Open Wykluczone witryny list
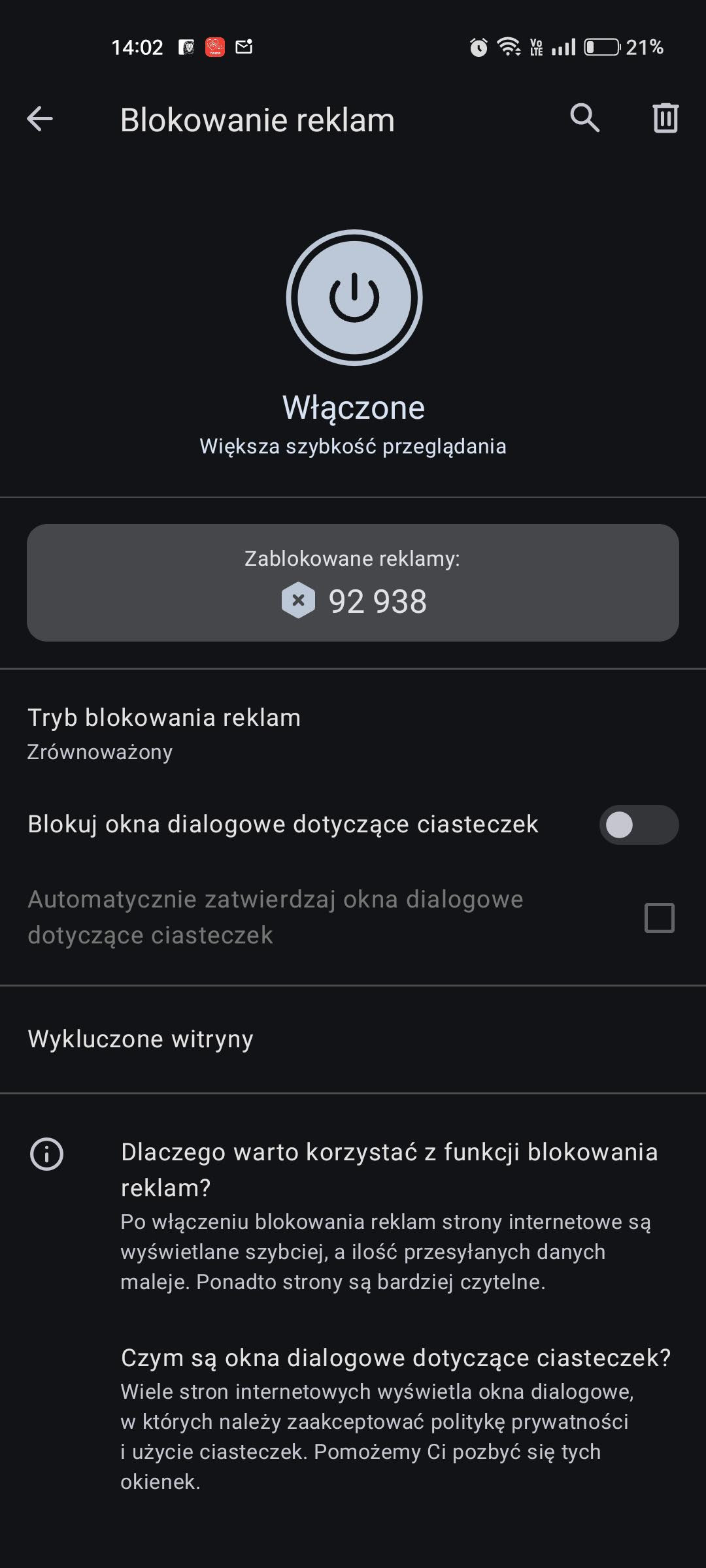The image size is (706, 1568). click(x=353, y=1039)
